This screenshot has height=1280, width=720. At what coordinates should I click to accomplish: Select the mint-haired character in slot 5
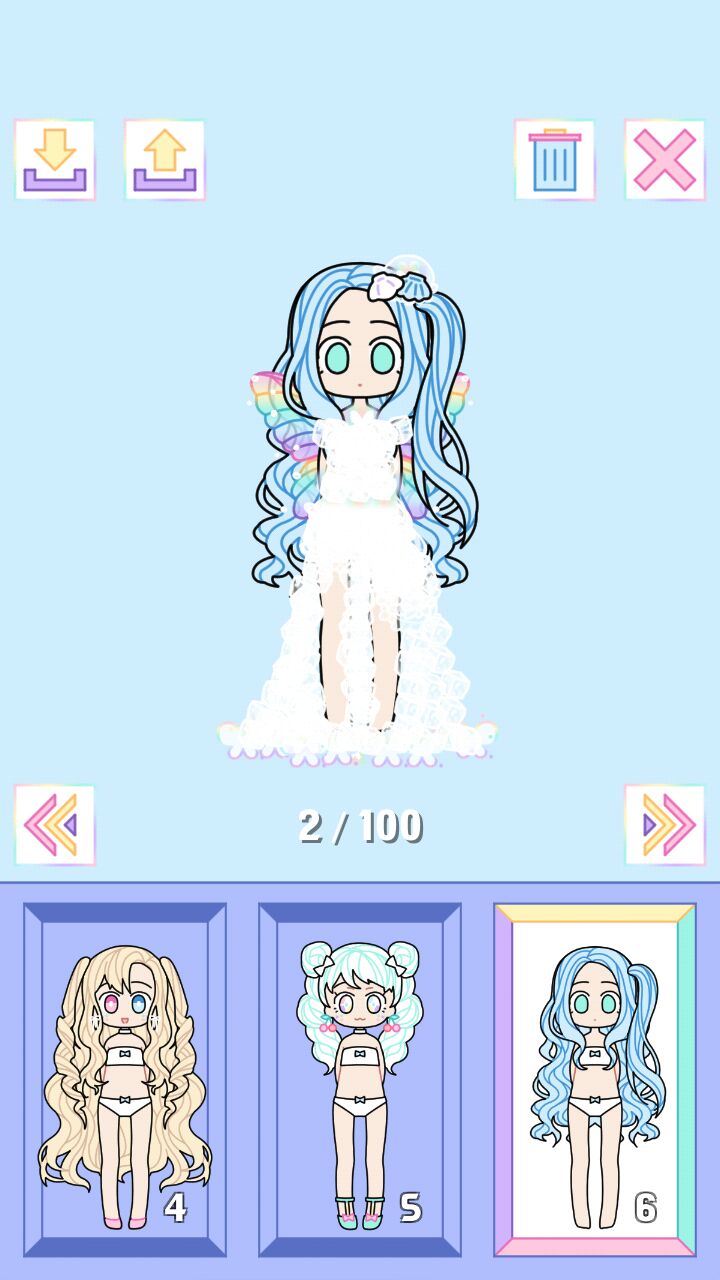click(360, 1080)
